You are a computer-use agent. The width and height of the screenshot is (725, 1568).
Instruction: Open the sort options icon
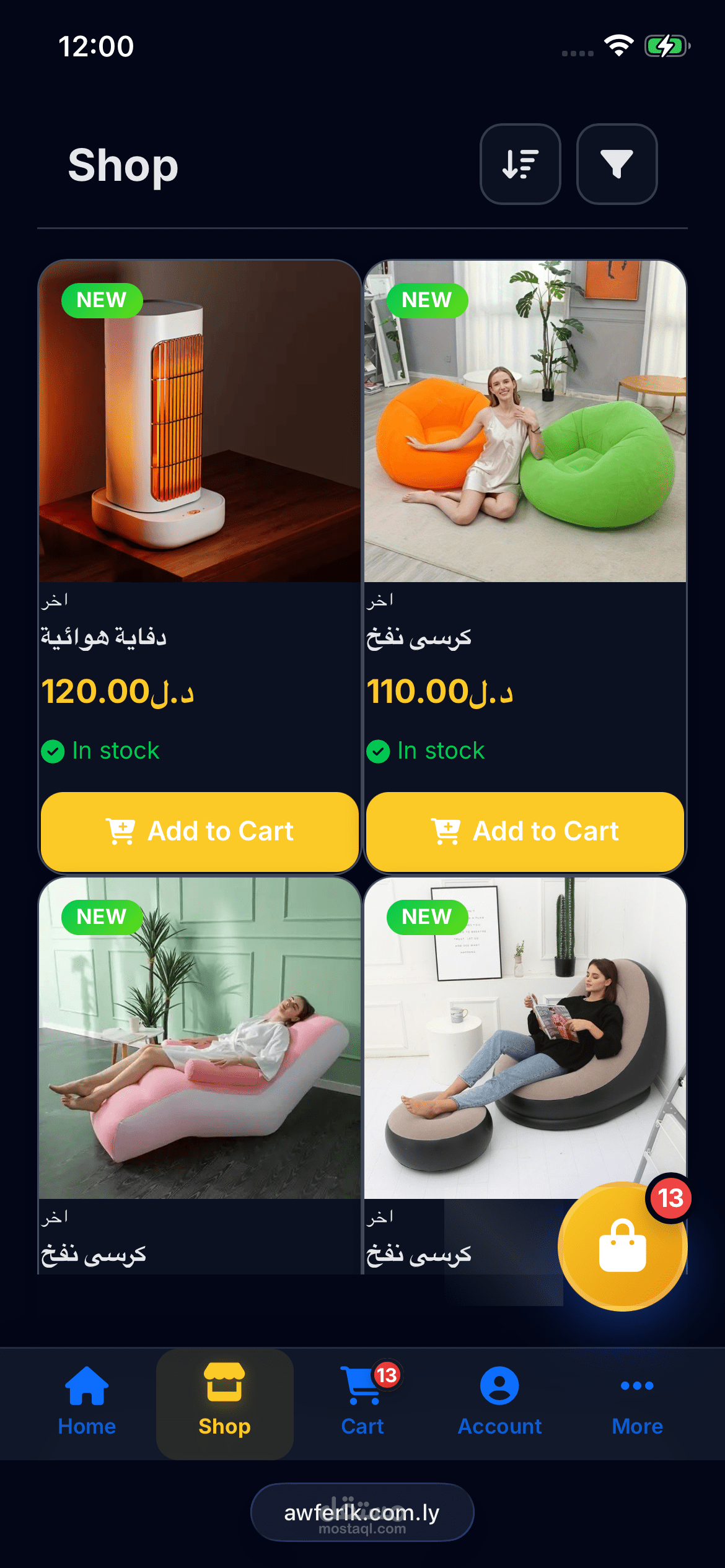[x=521, y=164]
